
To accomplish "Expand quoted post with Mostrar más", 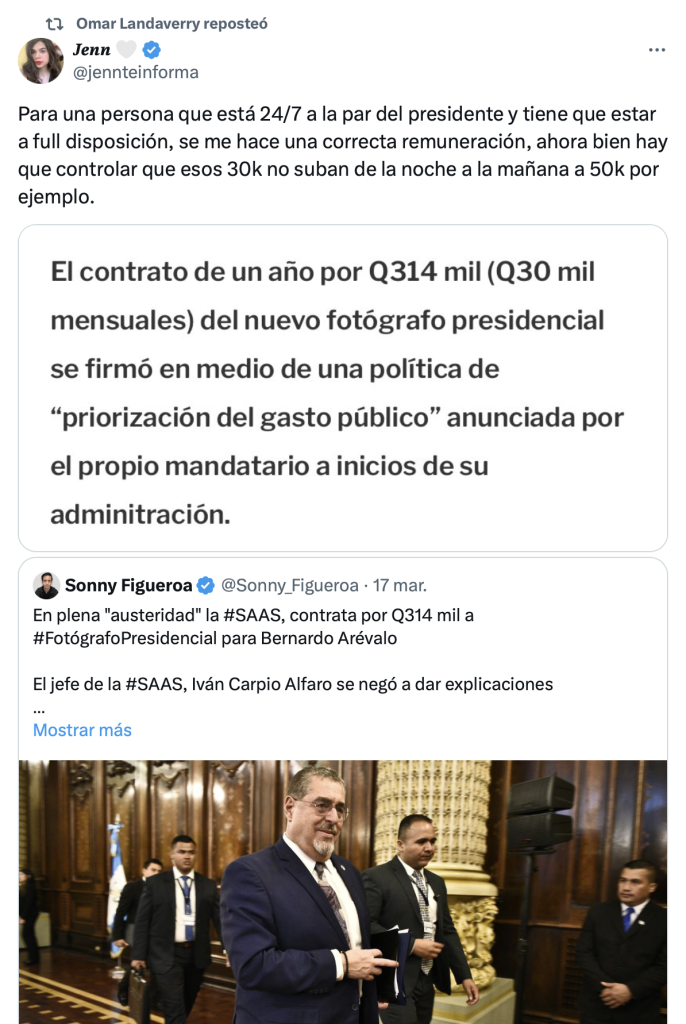I will coord(82,730).
